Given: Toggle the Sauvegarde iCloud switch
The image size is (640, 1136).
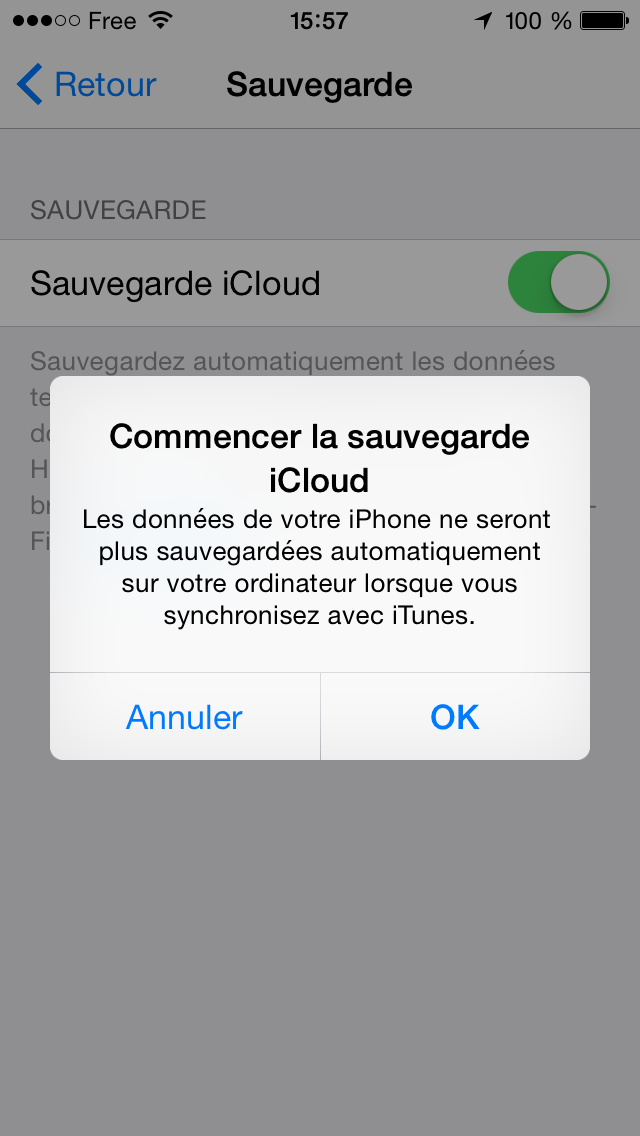Looking at the screenshot, I should [559, 283].
